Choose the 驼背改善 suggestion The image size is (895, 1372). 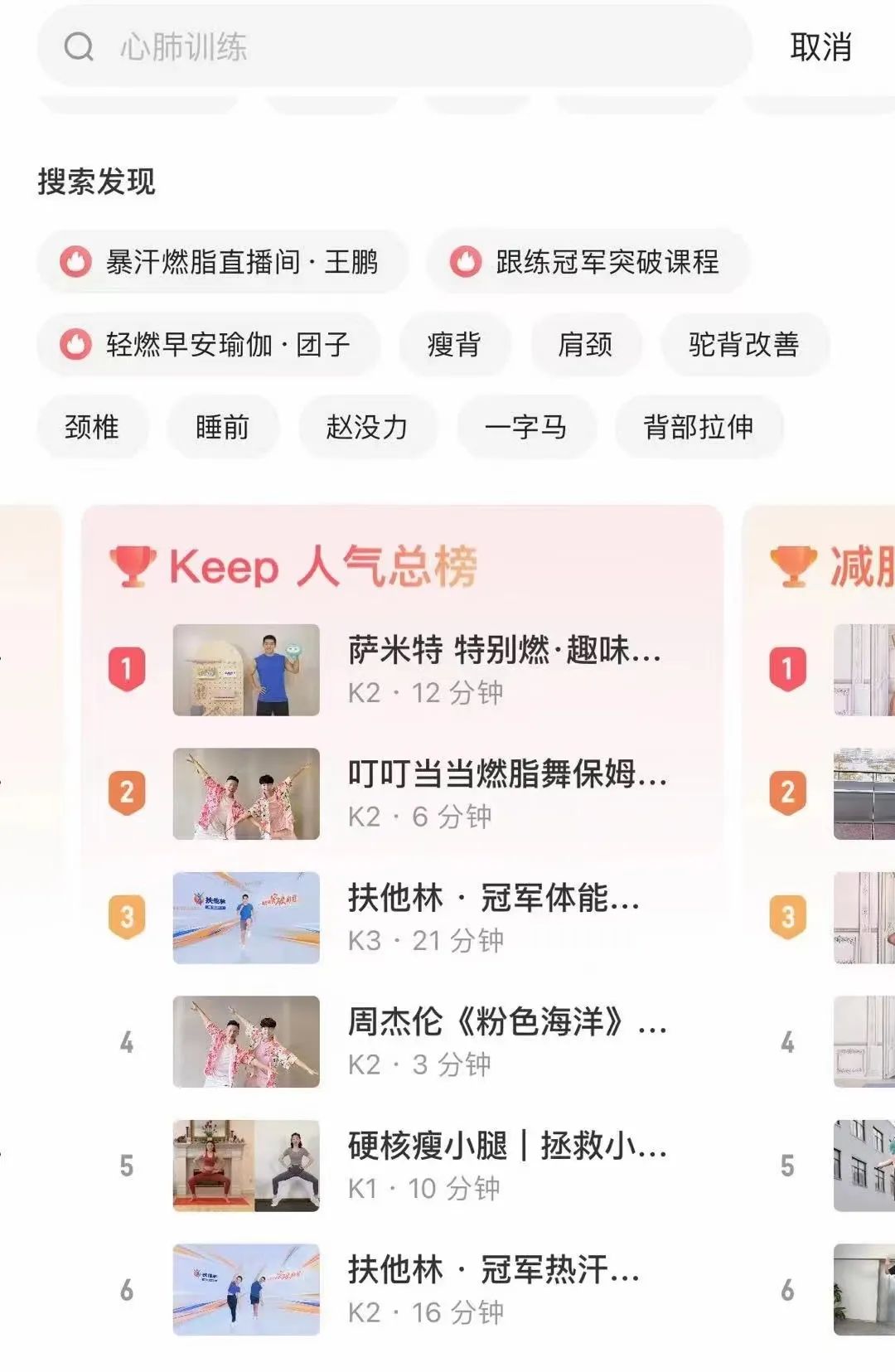(x=743, y=344)
